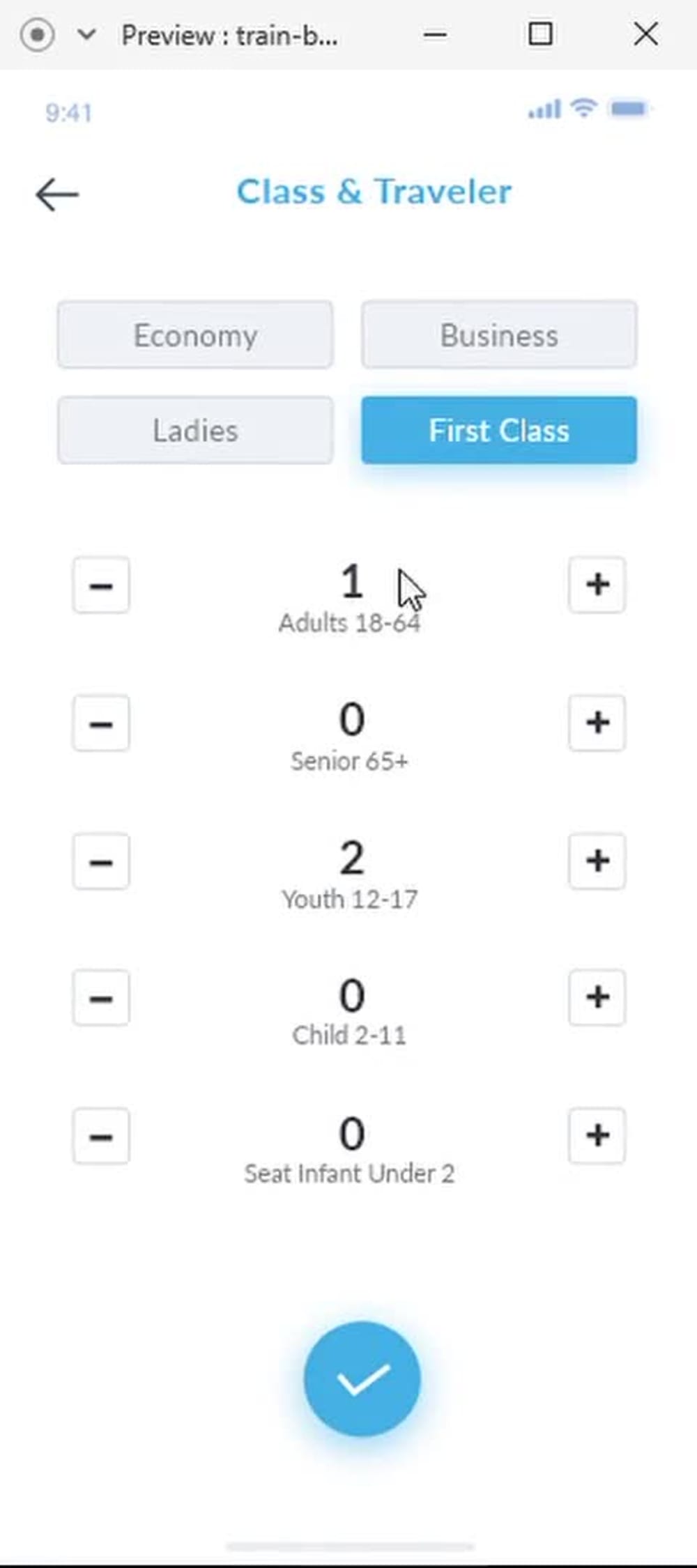Increase Senior 65+ travelers
The height and width of the screenshot is (1568, 697).
click(597, 723)
